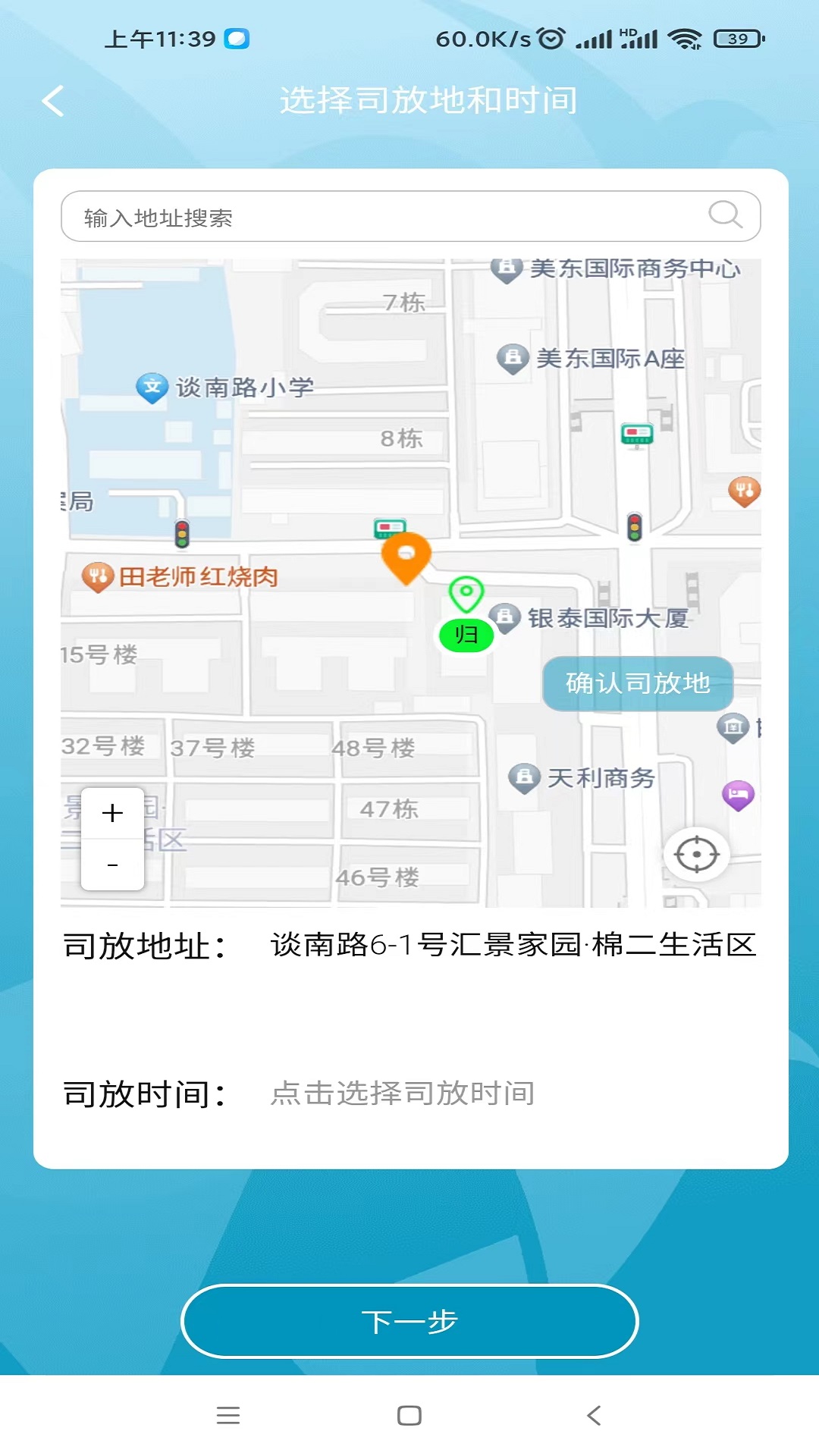Viewport: 819px width, 1456px height.
Task: Go back using the top-left arrow
Action: (x=53, y=101)
